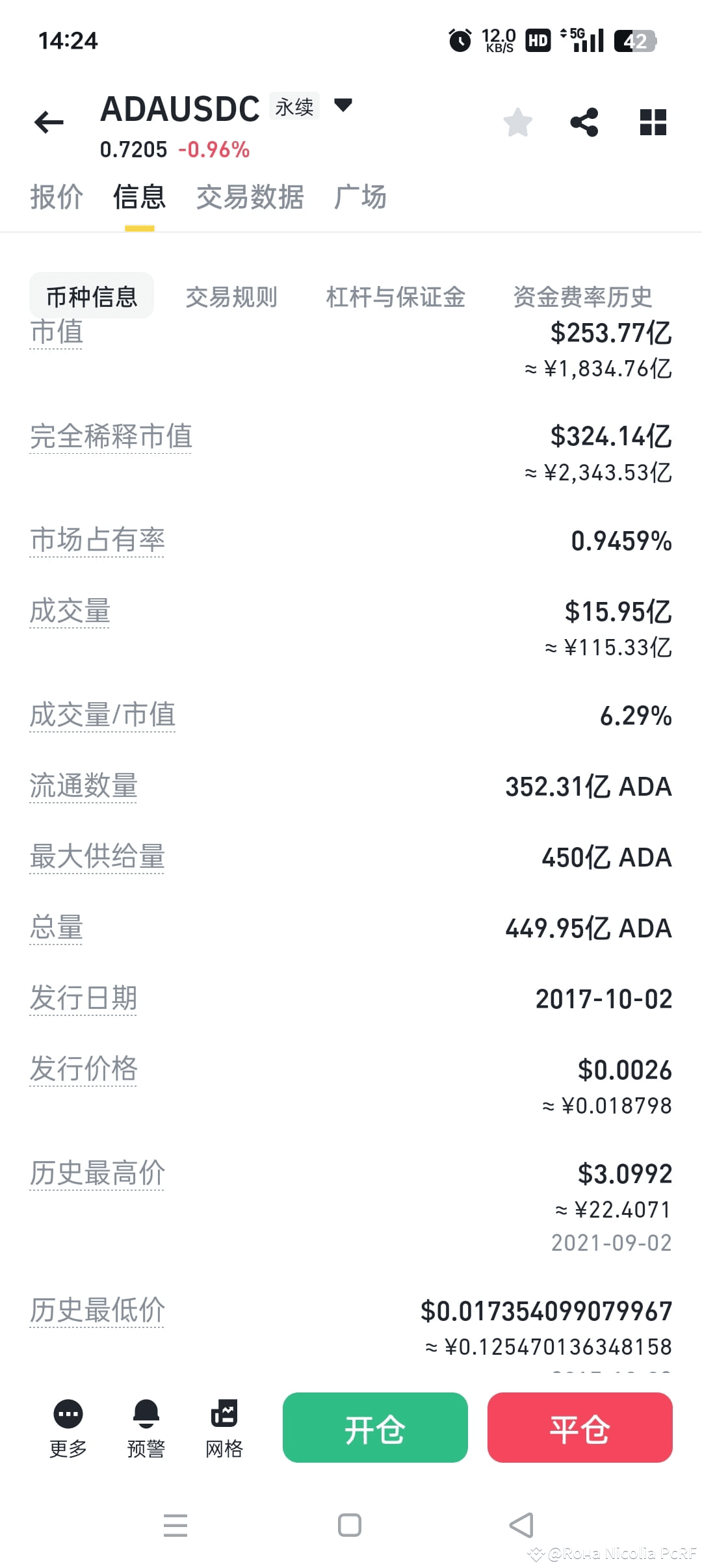Share ADAUSDC using the share icon
This screenshot has width=702, height=1568.
[x=584, y=122]
